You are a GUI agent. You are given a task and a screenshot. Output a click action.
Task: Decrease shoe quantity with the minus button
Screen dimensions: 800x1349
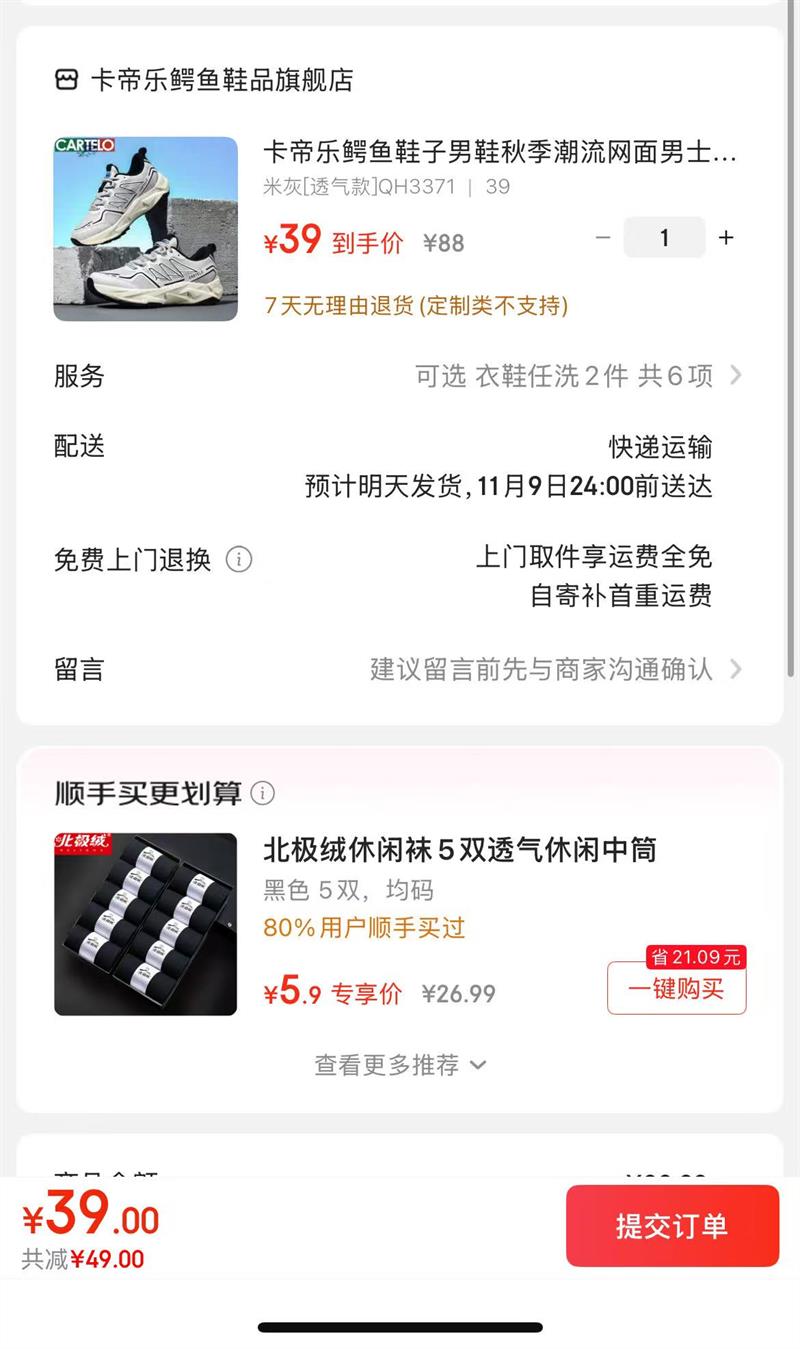click(x=603, y=238)
